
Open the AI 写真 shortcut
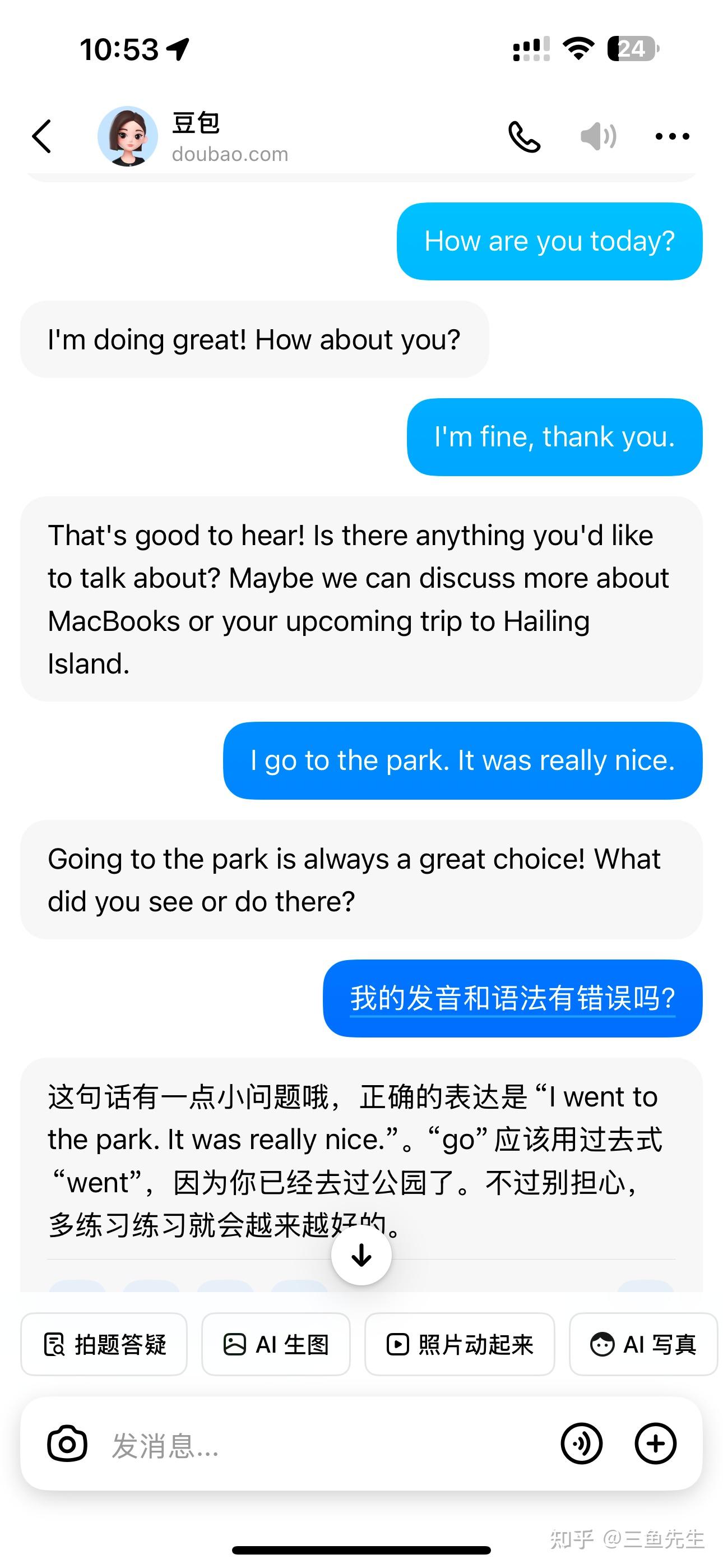(643, 1344)
